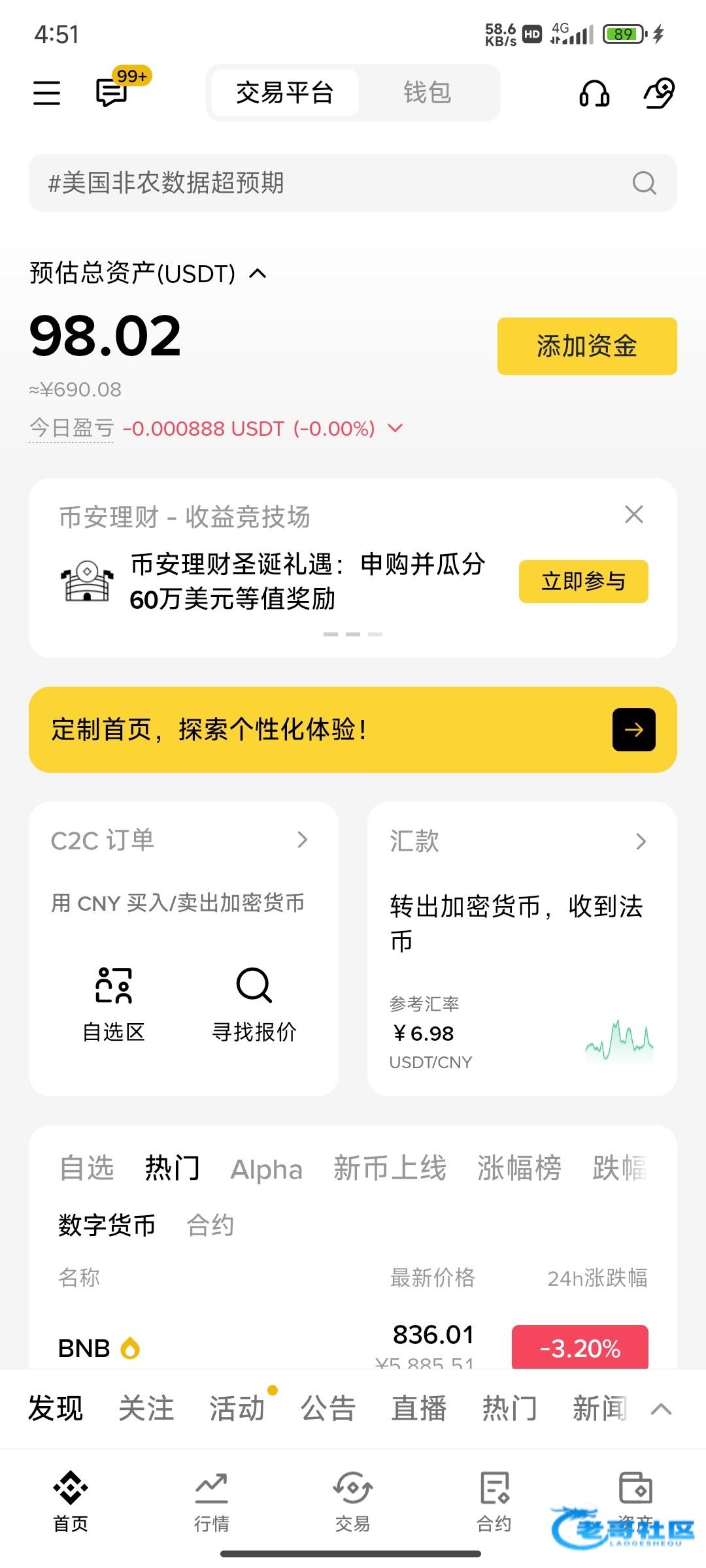
Task: Open the hamburger menu
Action: (47, 93)
